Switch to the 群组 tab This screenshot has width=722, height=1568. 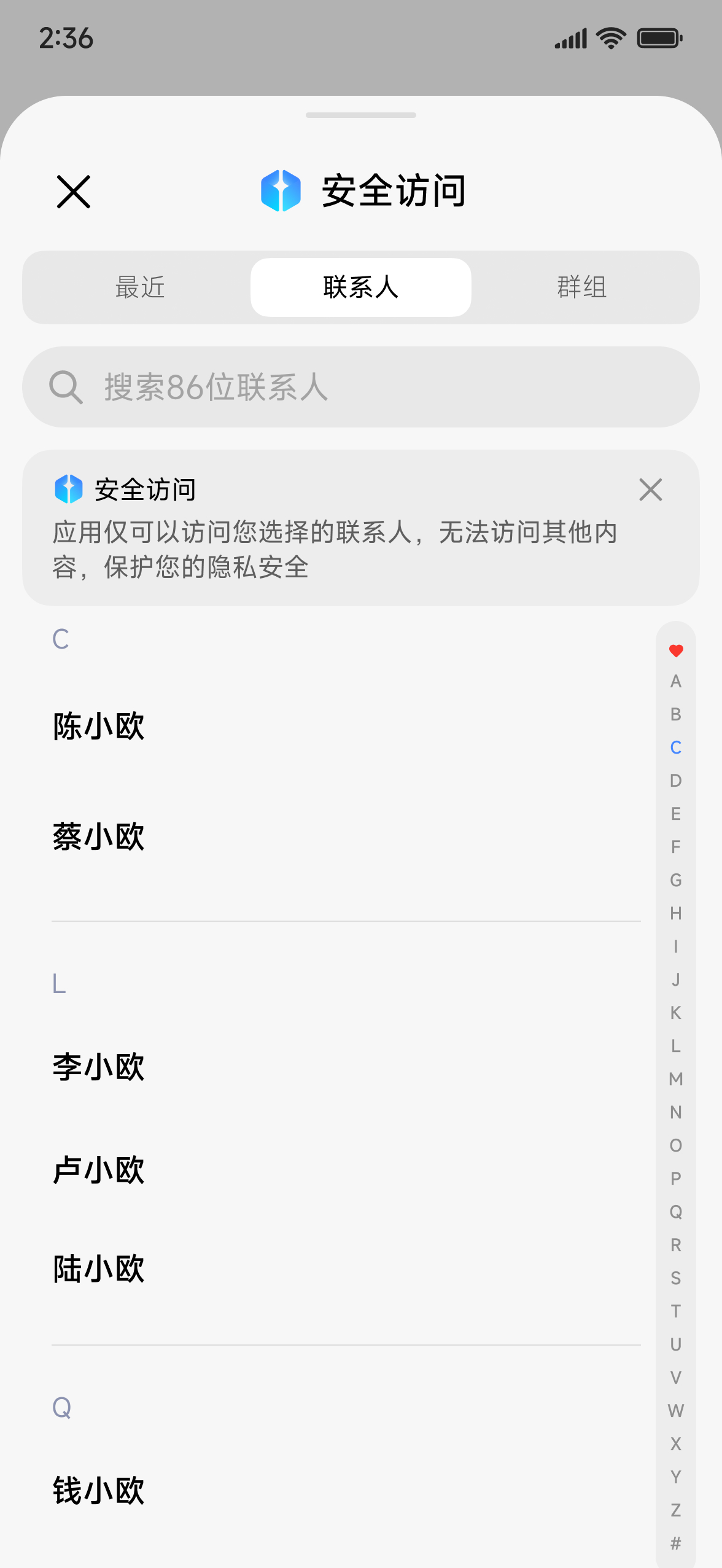tap(581, 287)
